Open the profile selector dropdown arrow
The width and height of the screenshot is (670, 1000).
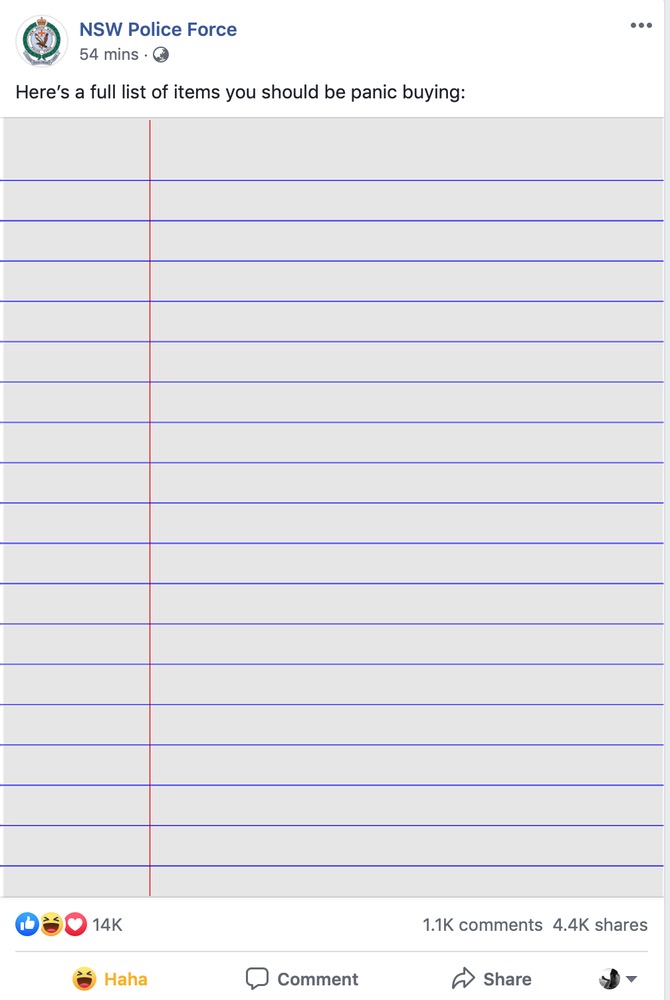pos(631,979)
